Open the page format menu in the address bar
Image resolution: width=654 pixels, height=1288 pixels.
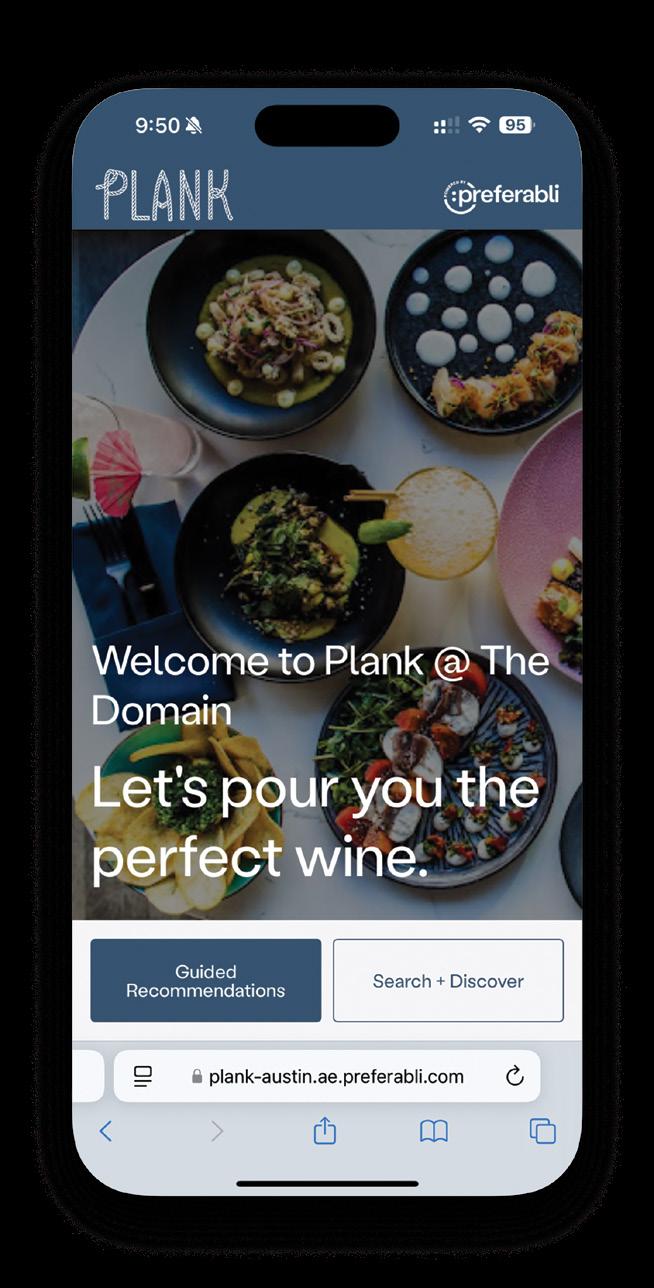point(143,1076)
